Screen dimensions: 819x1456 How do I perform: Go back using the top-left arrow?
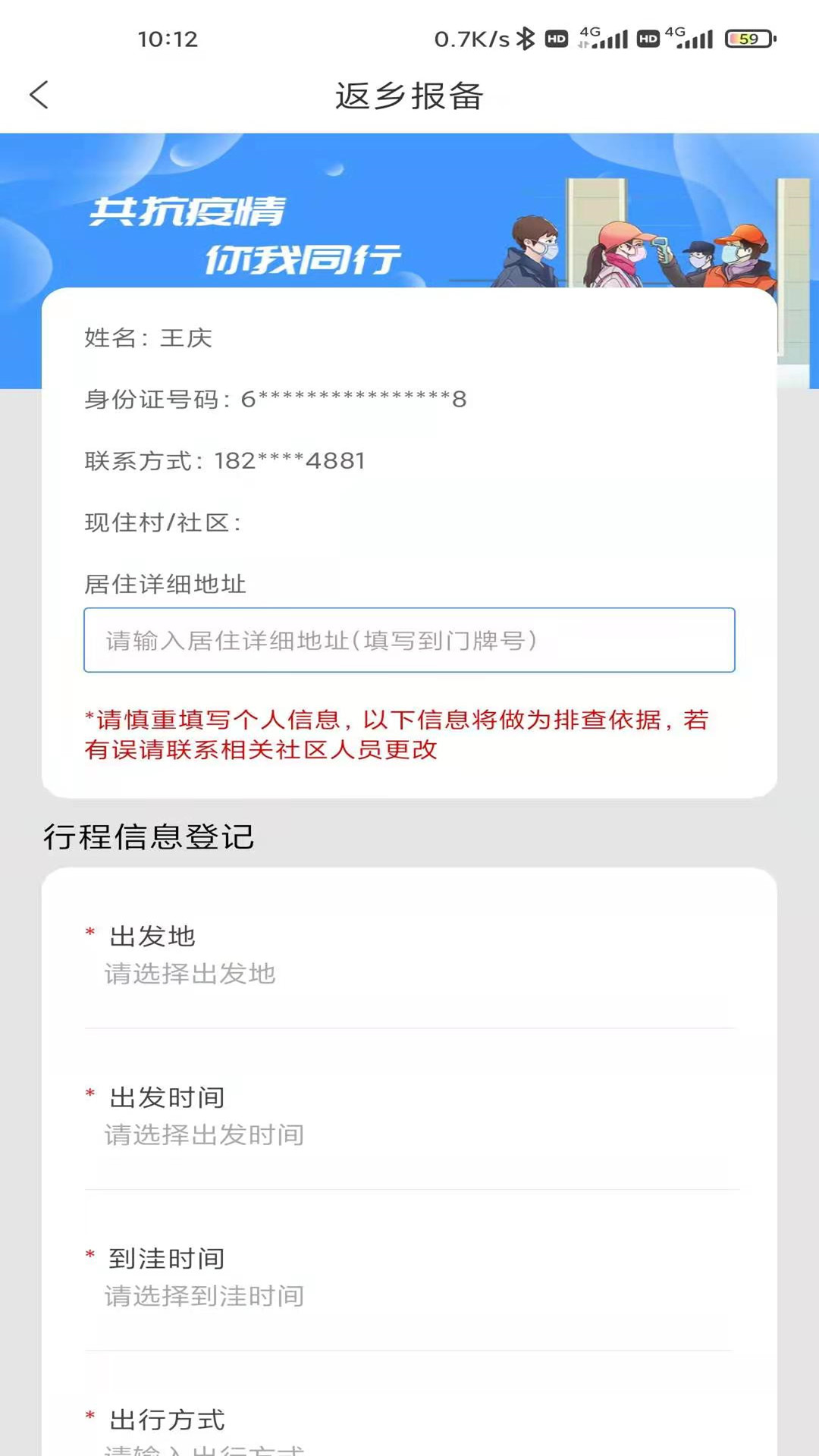coord(39,96)
